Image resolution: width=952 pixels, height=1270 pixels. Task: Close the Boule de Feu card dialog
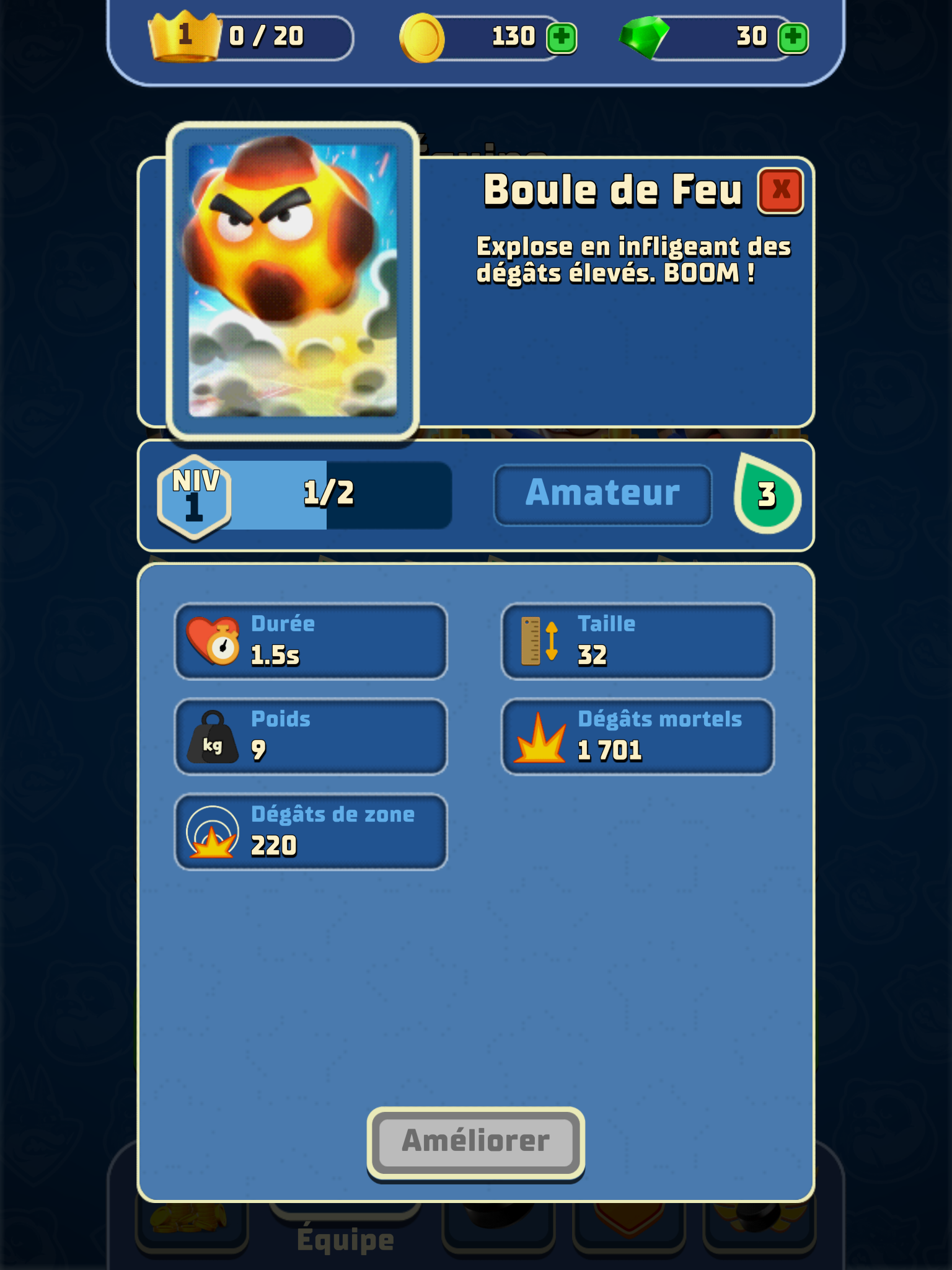point(780,190)
